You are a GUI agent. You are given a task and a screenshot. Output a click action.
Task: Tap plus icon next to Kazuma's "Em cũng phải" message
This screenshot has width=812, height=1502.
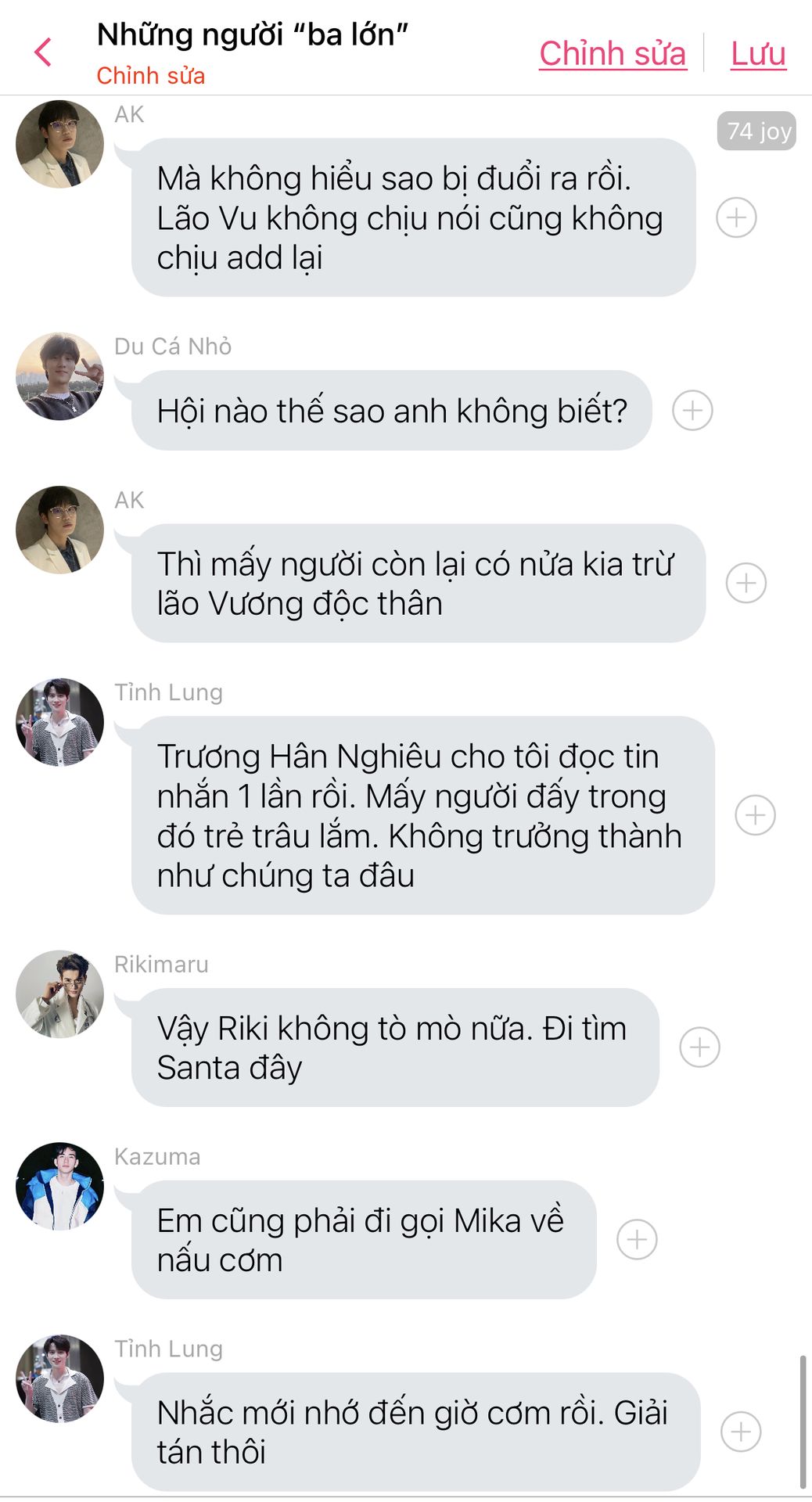(x=637, y=1239)
